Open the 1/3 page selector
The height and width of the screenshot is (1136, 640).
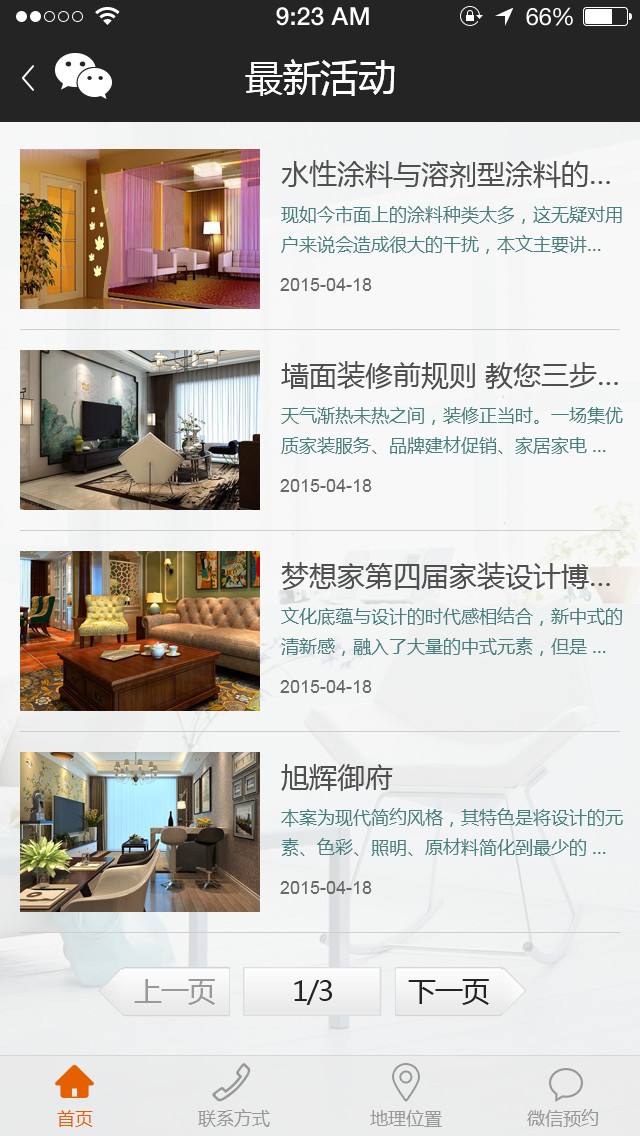tap(312, 991)
